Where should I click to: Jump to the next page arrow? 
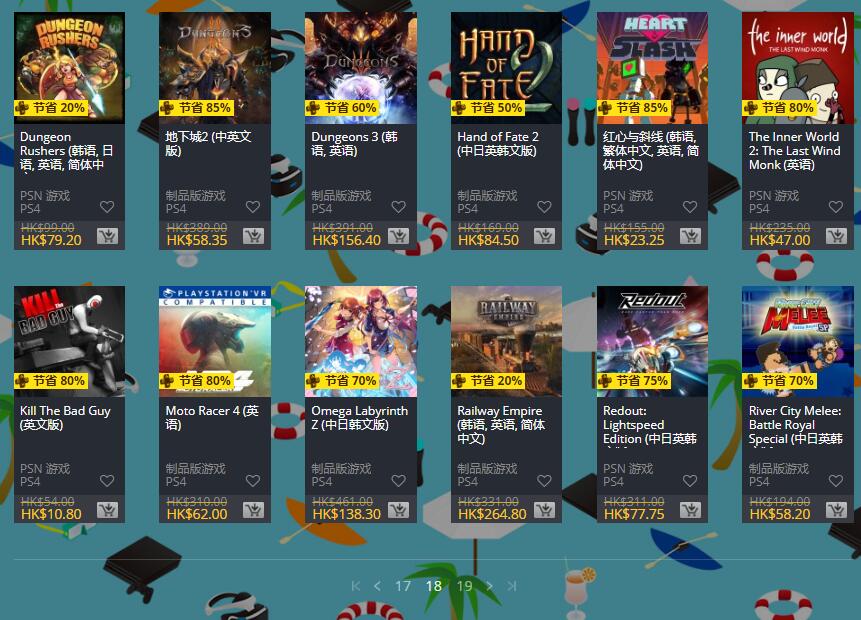[490, 586]
